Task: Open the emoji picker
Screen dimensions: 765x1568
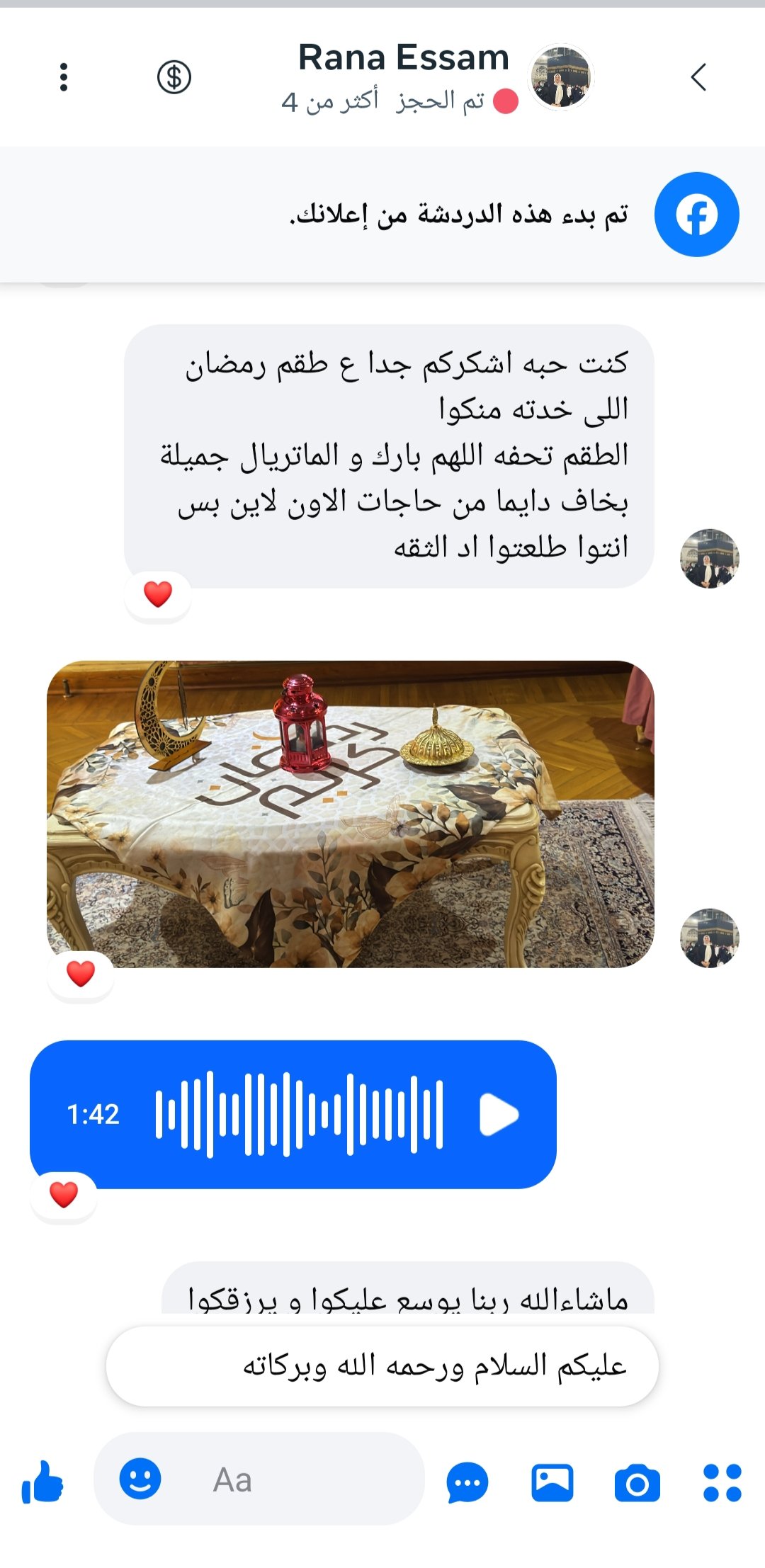Action: point(140,1479)
